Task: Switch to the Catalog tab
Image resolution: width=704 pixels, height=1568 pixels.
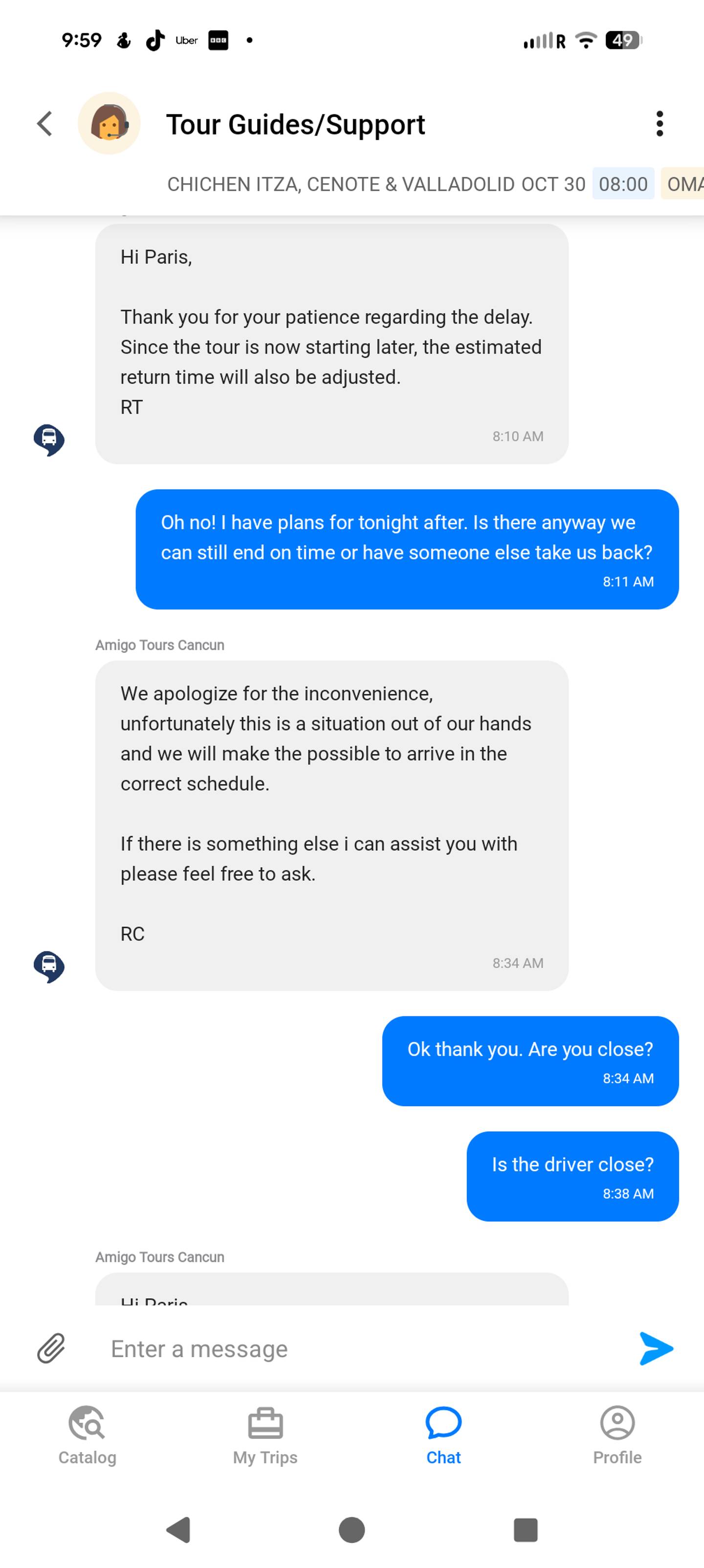Action: (x=87, y=1435)
